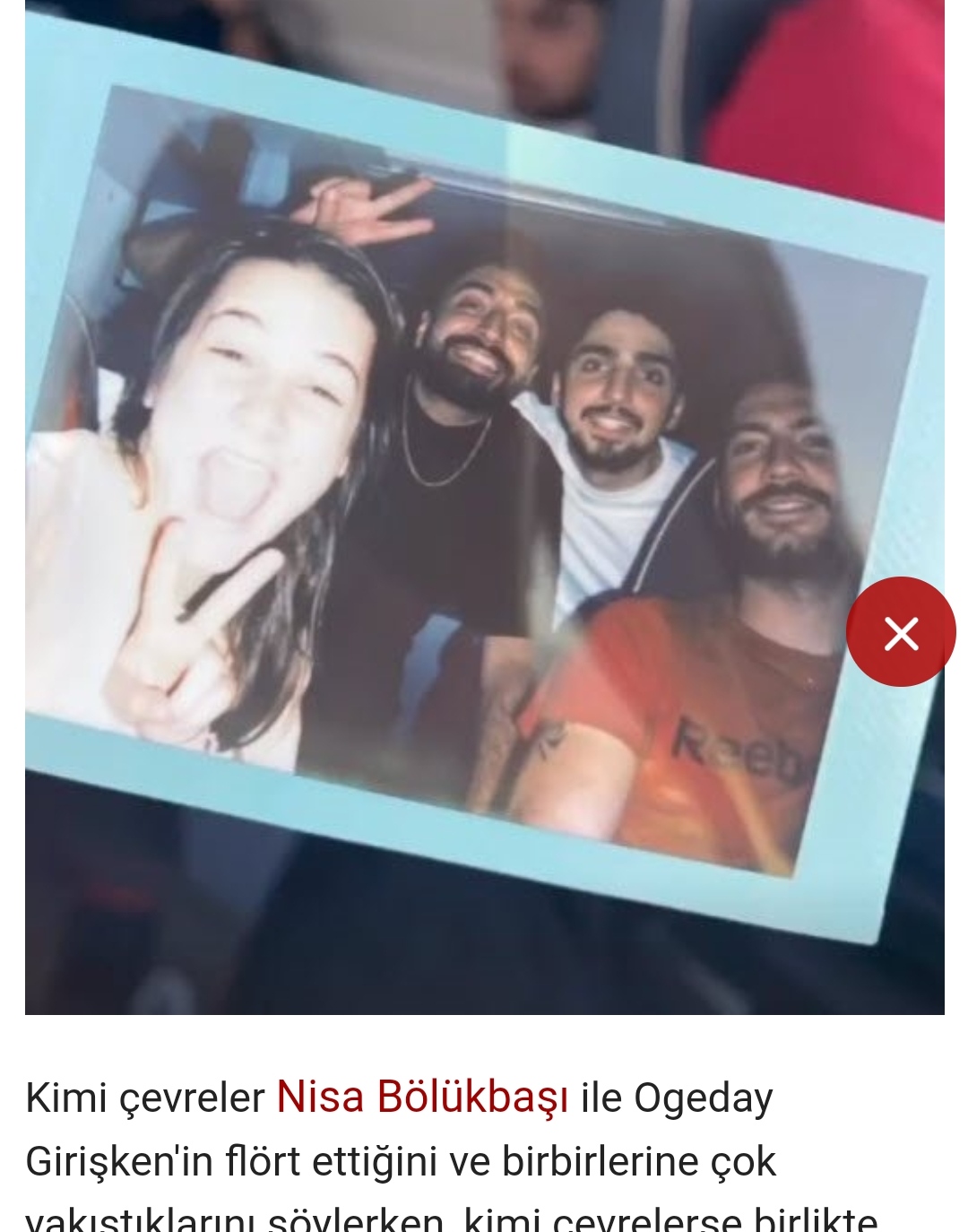Open the Nisa Bölükbaşı link
The height and width of the screenshot is (1232, 968).
tap(422, 1098)
